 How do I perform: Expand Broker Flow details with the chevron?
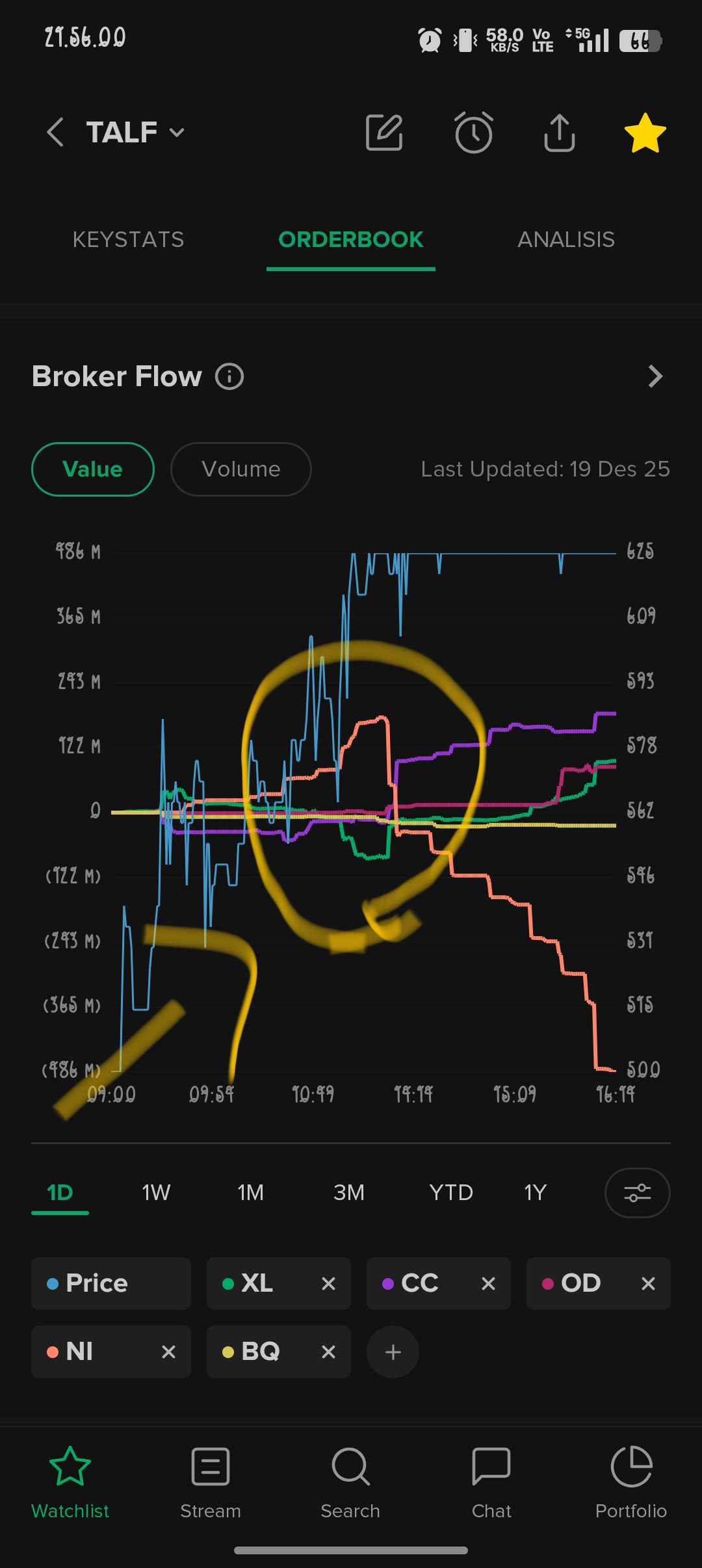click(655, 376)
